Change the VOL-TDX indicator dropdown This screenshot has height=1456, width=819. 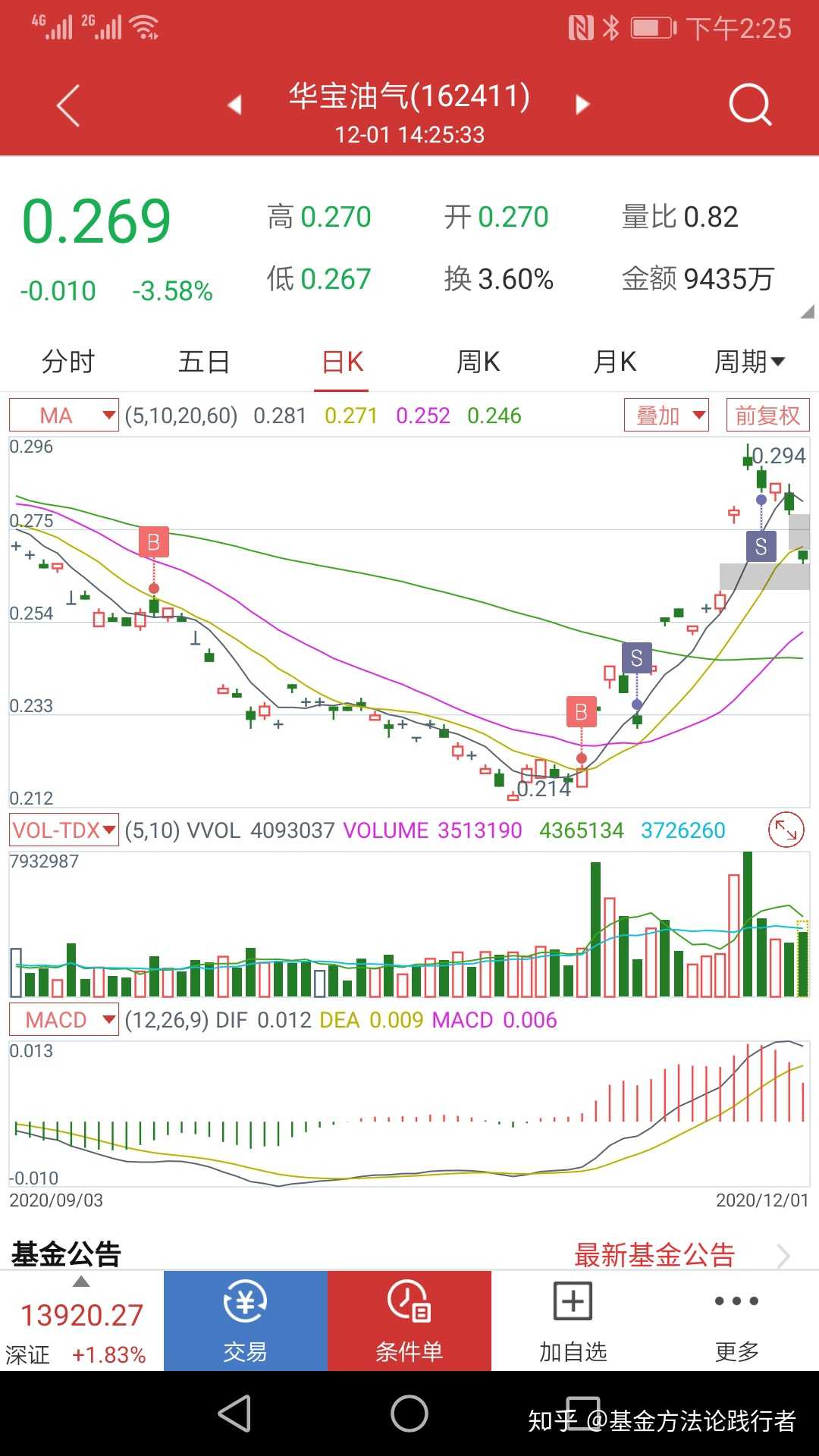click(x=64, y=830)
